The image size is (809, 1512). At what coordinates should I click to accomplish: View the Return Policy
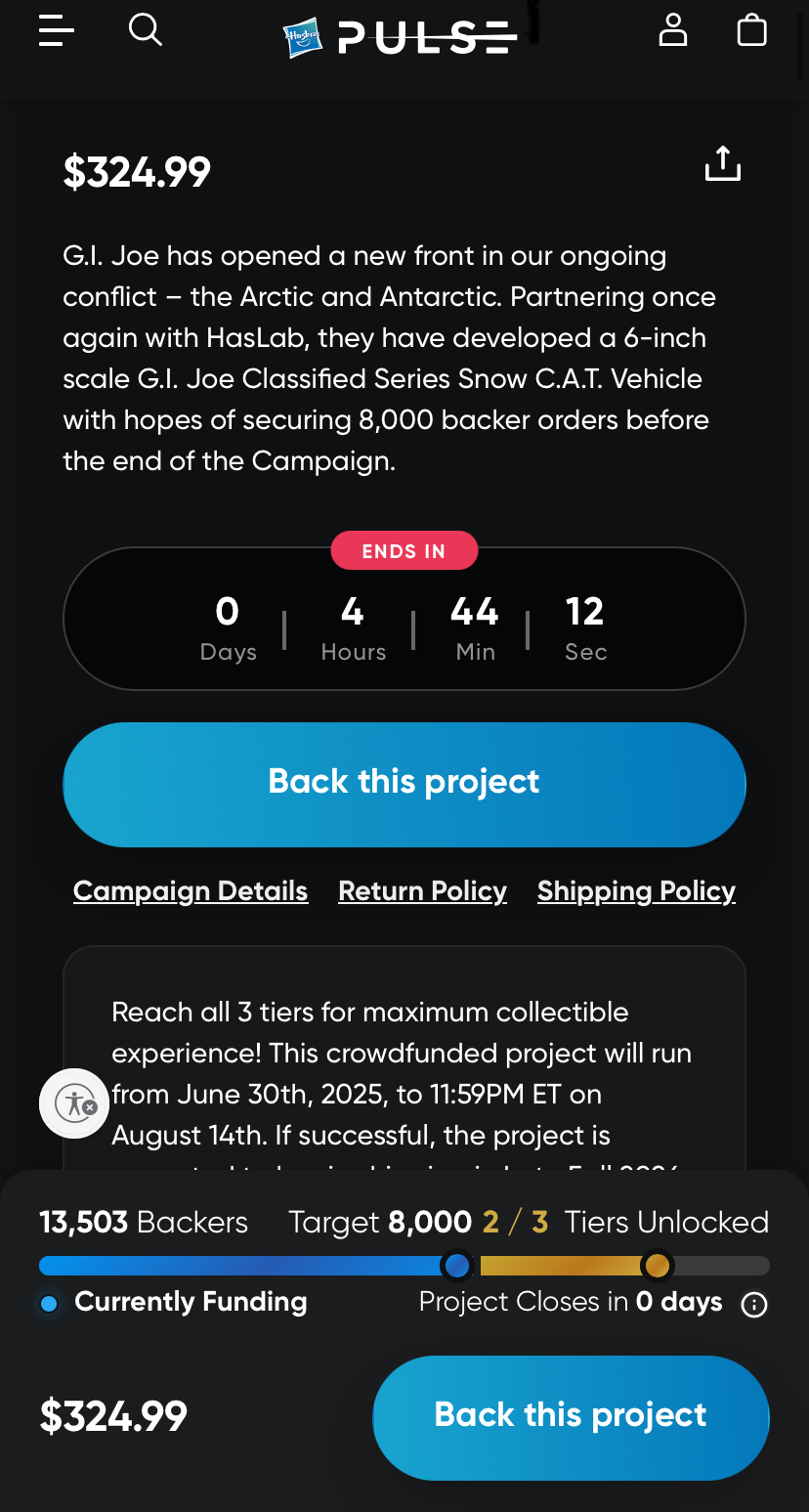[422, 891]
